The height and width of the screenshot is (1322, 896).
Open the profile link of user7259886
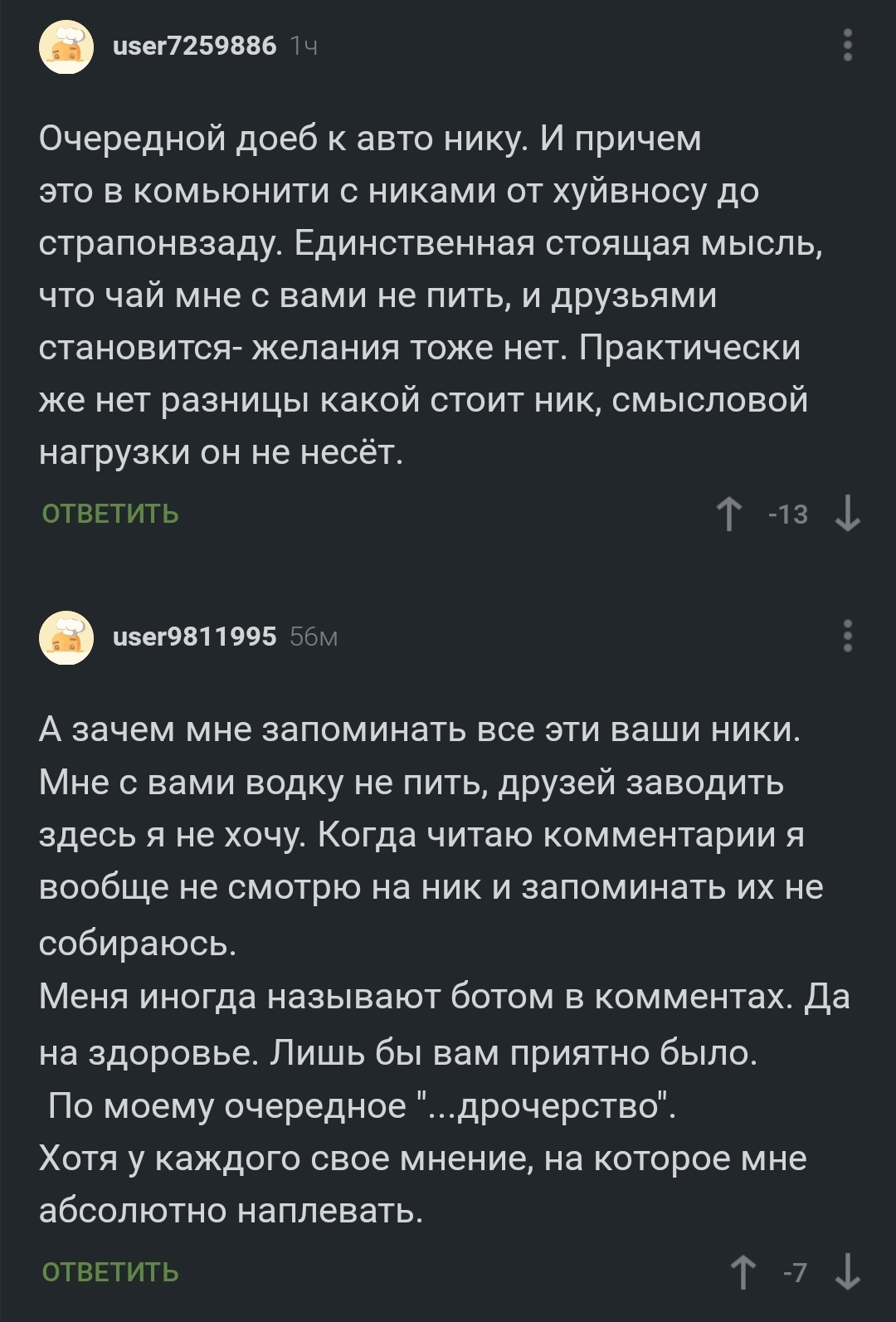coord(194,46)
